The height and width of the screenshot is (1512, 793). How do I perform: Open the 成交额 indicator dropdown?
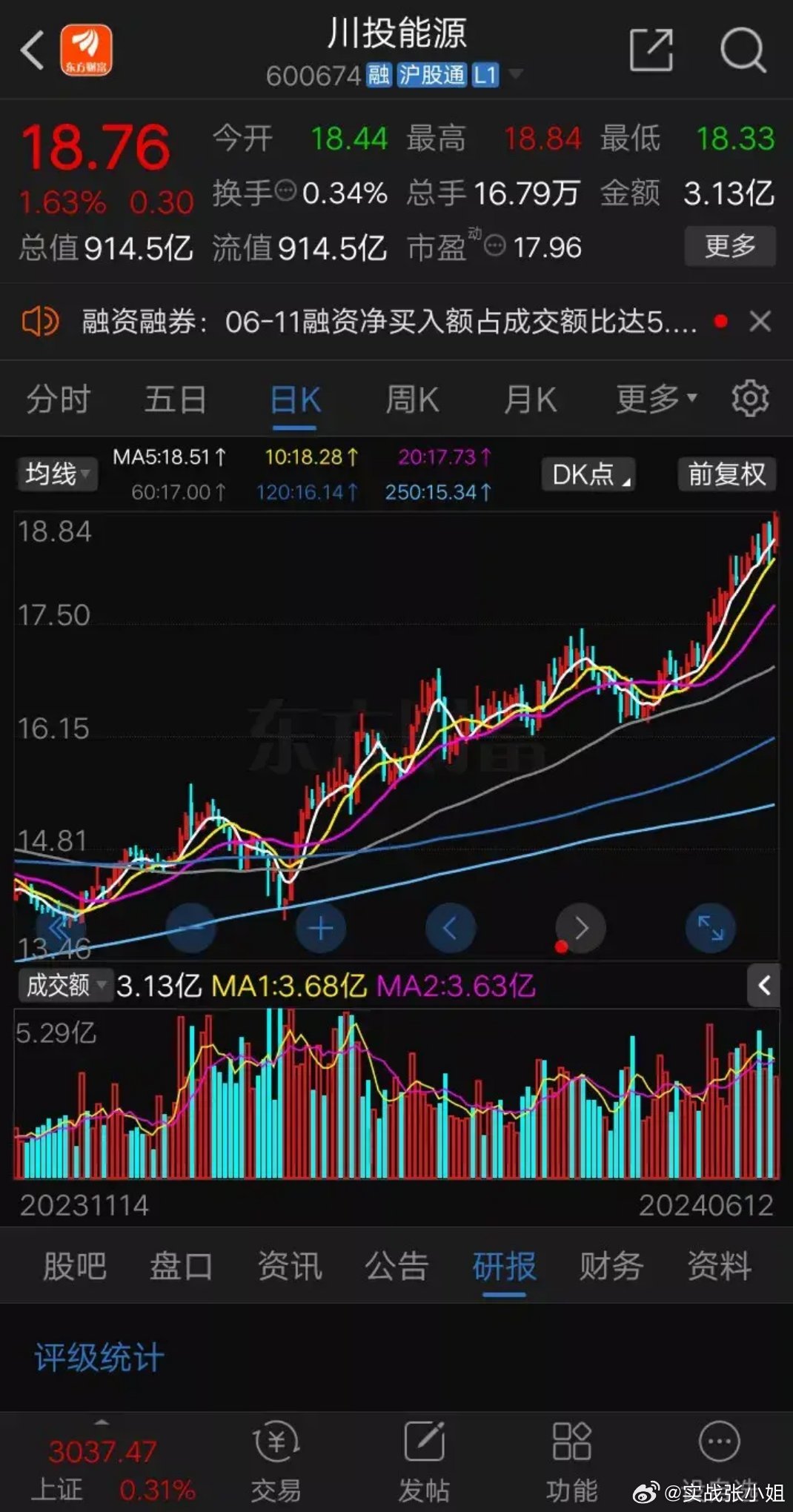click(64, 986)
